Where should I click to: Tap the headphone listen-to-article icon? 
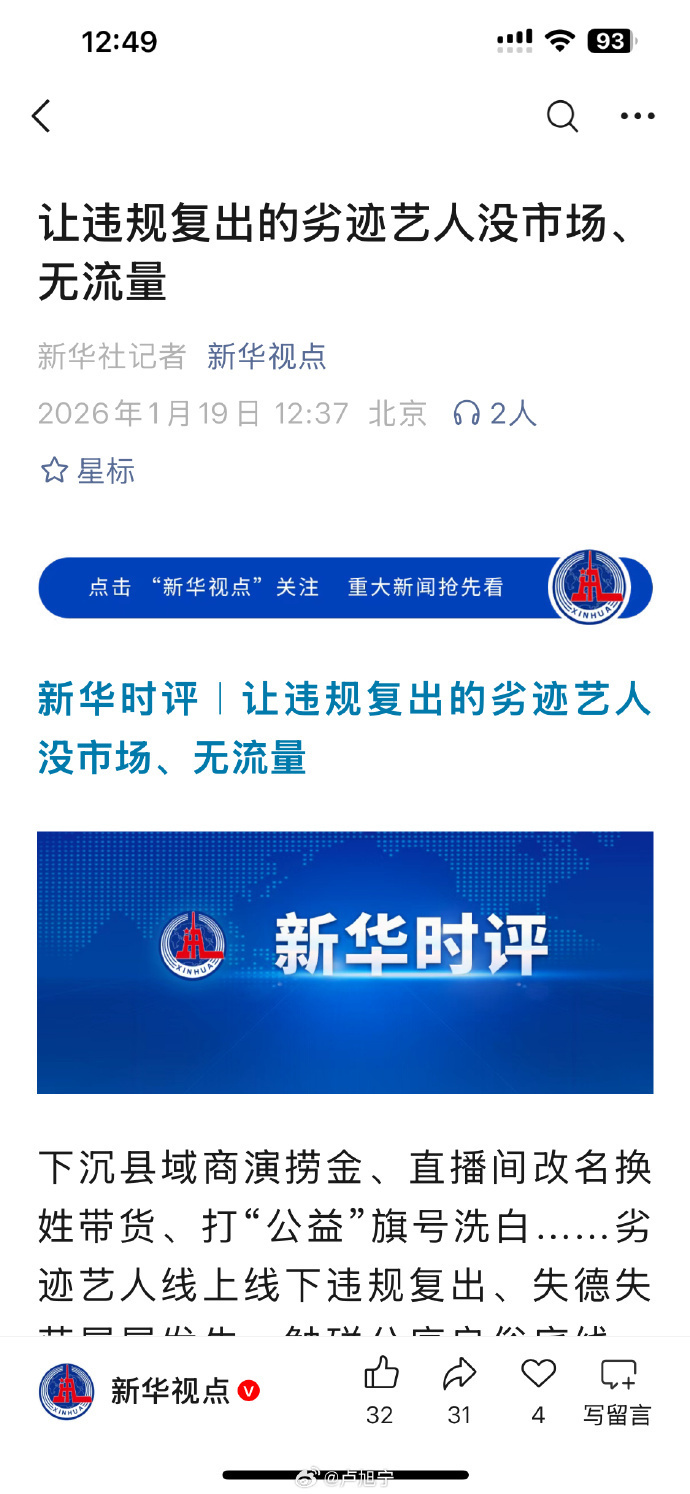pyautogui.click(x=466, y=413)
